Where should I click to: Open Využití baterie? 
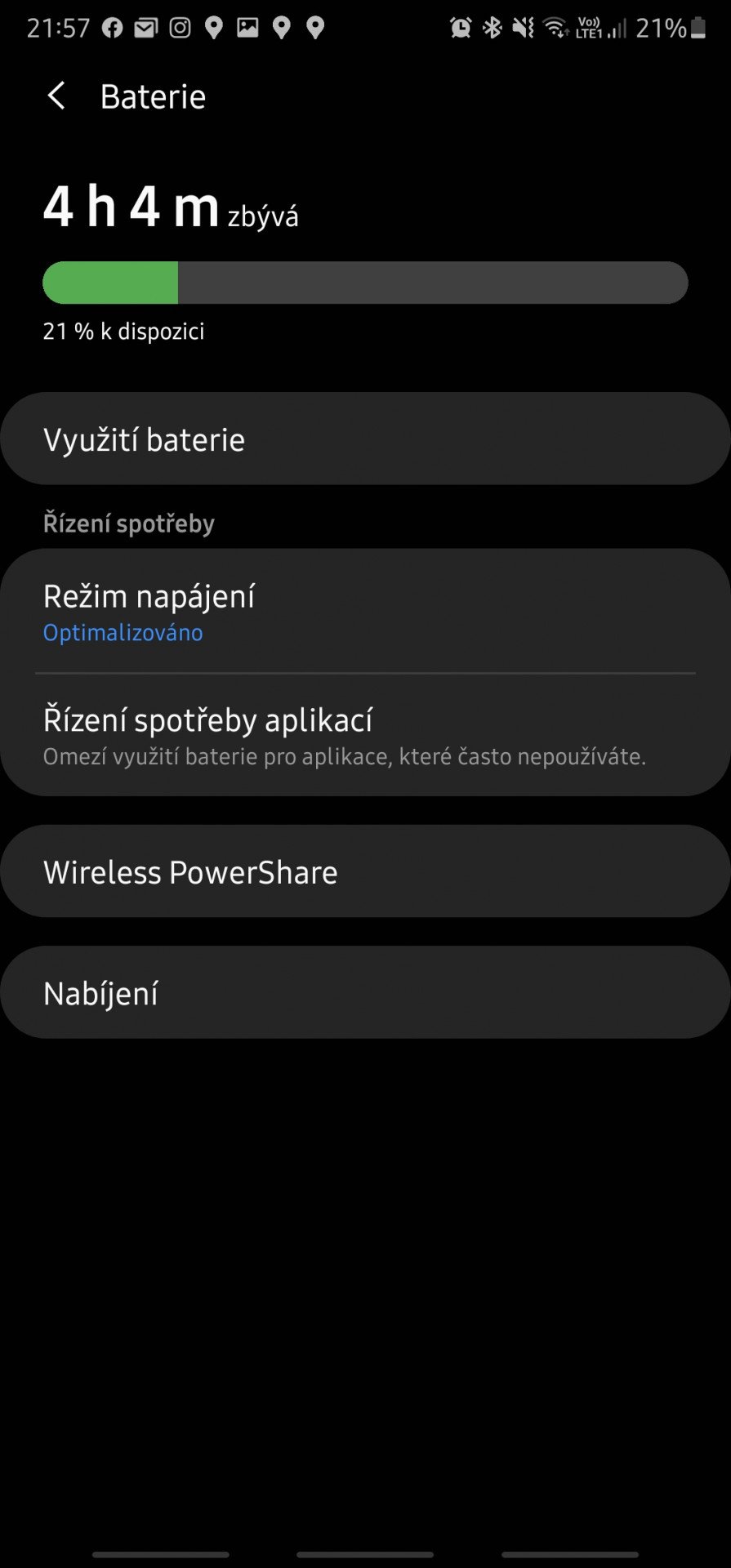click(x=365, y=439)
